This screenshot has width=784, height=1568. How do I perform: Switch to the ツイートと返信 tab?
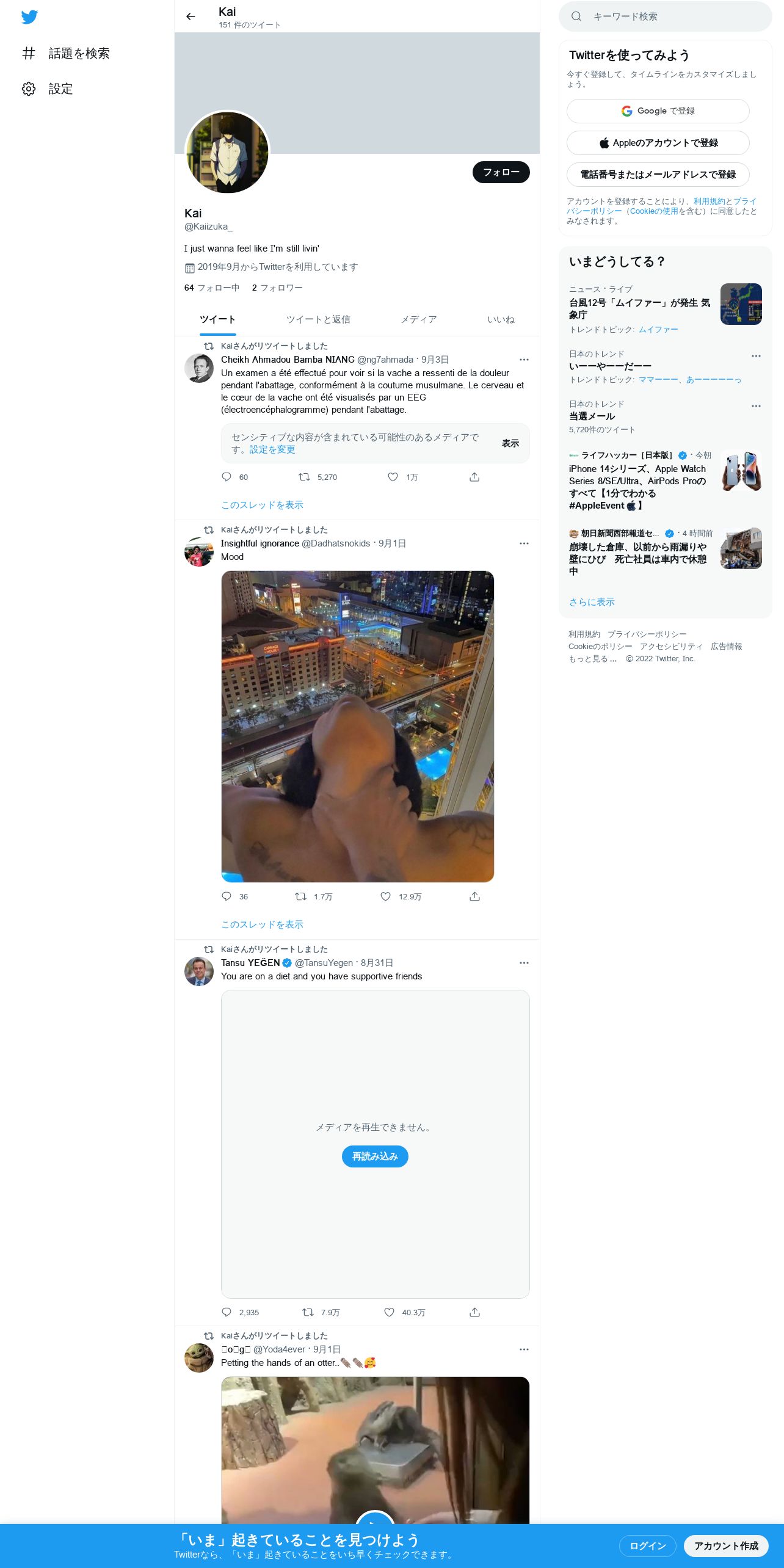(318, 319)
